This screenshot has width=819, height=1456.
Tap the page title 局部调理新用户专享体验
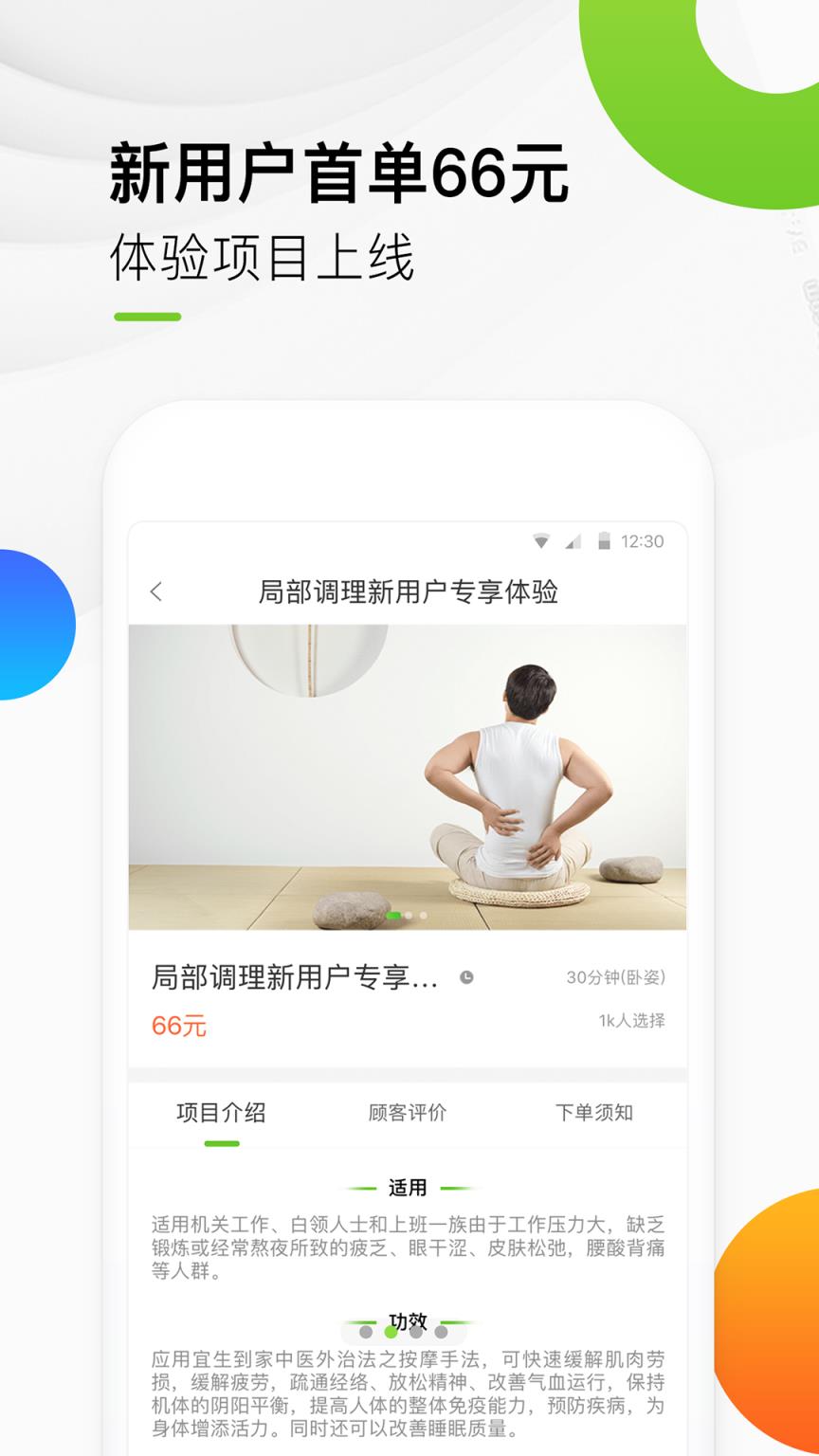pos(409,591)
